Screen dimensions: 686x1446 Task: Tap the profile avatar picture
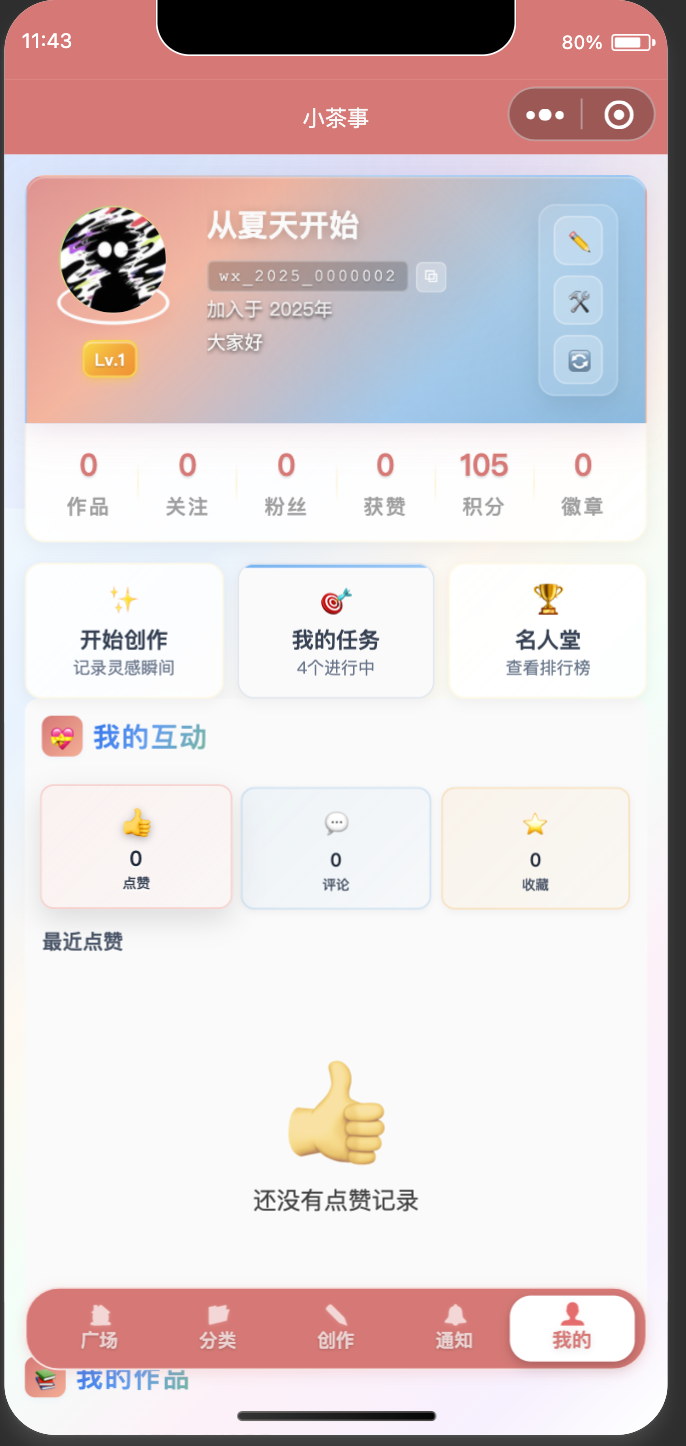coord(113,260)
